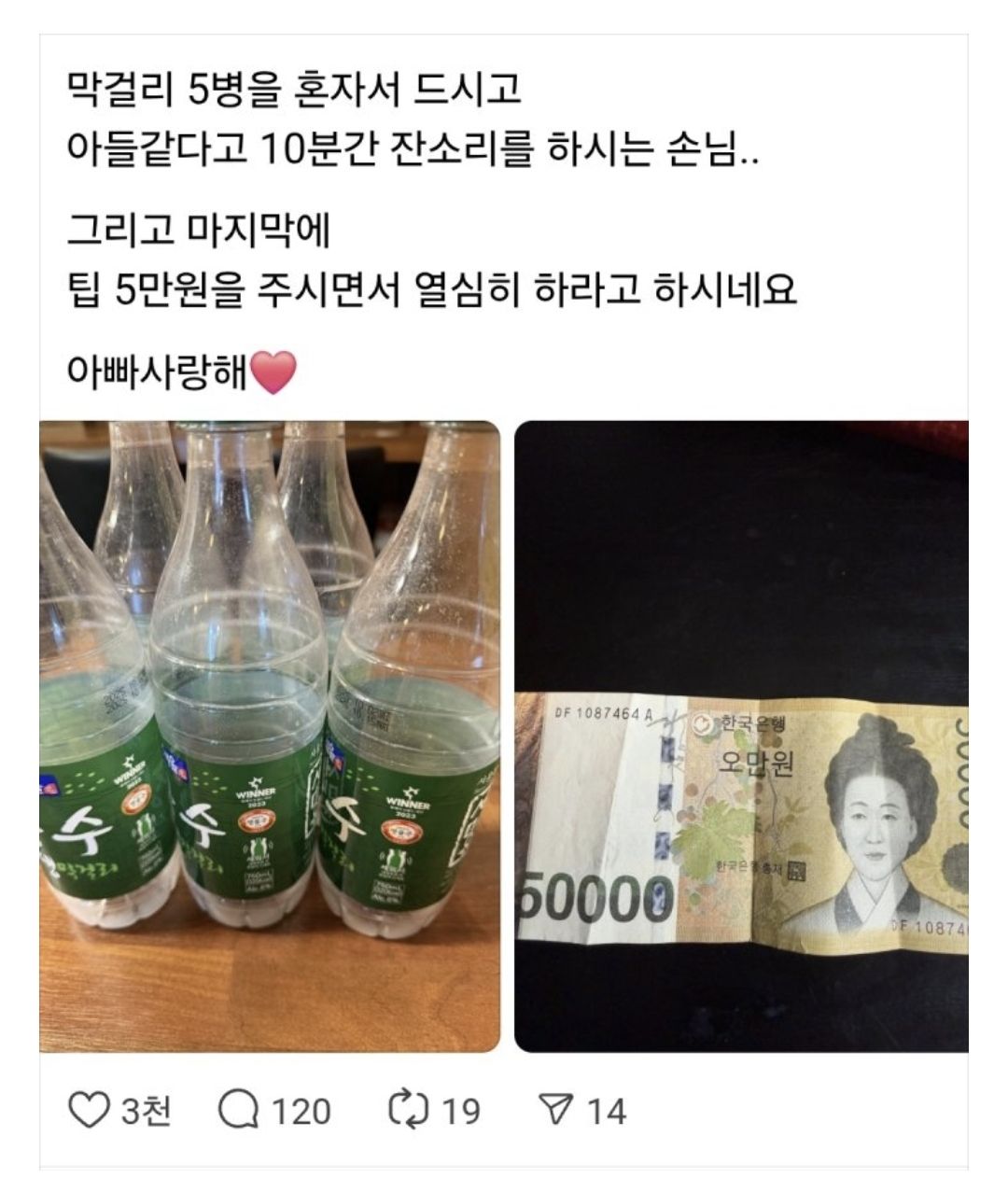Open the makgeolli bottles photo
1008x1192 pixels.
coord(270,736)
